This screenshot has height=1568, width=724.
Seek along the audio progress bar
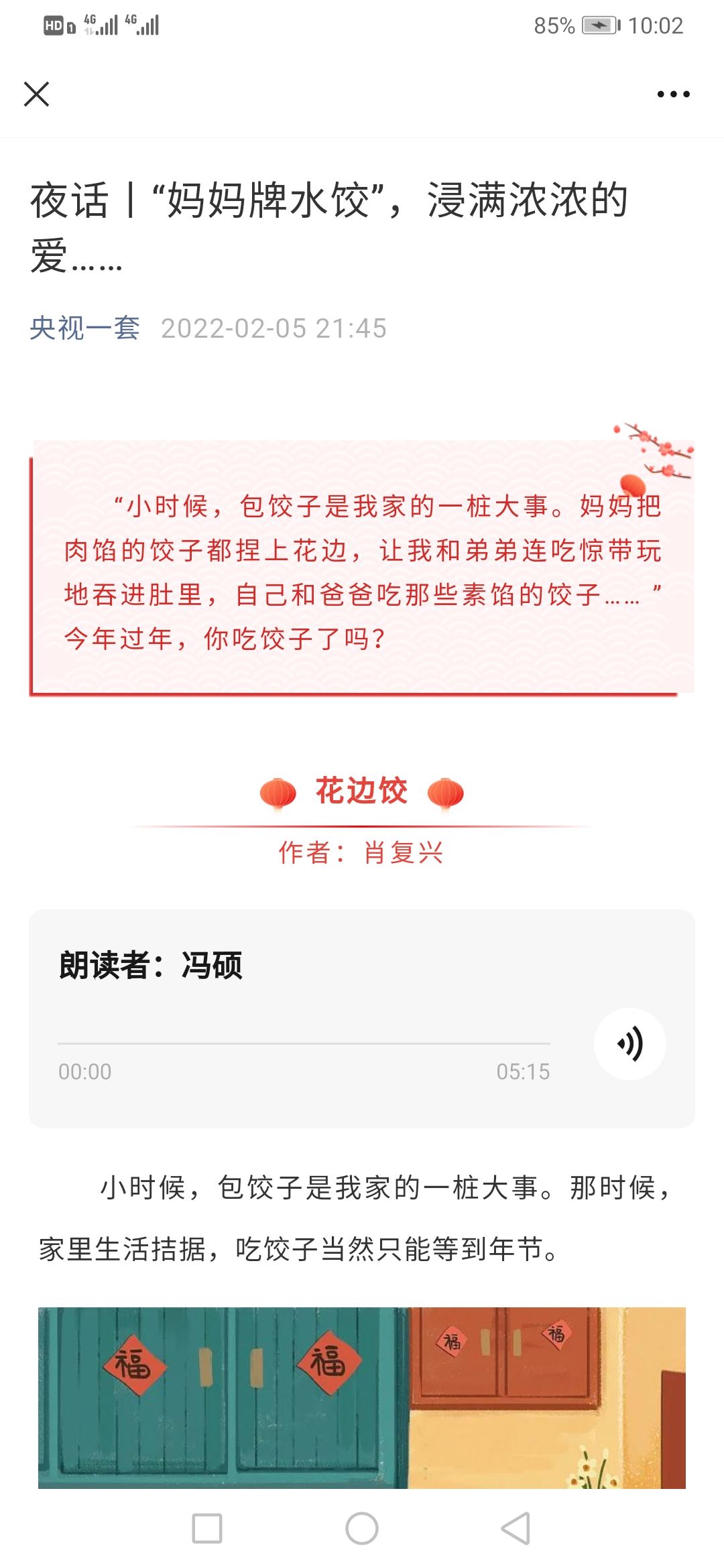coord(304,1043)
